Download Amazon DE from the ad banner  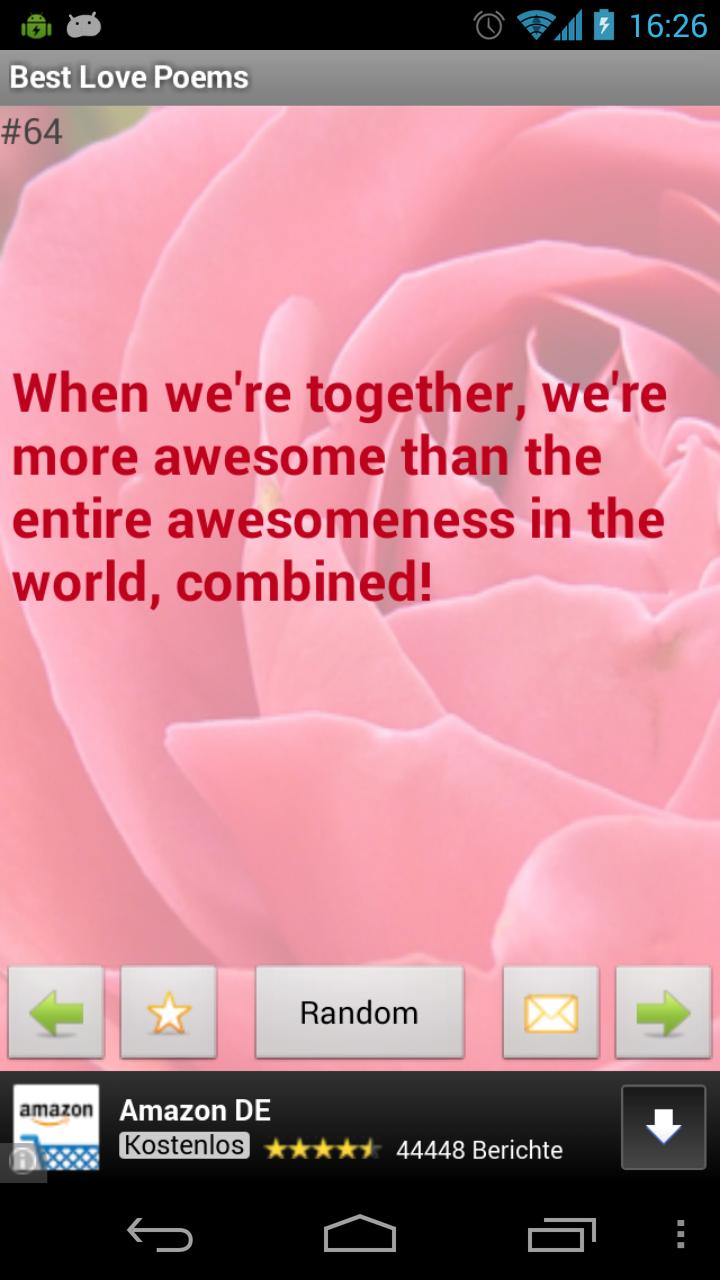[663, 1127]
